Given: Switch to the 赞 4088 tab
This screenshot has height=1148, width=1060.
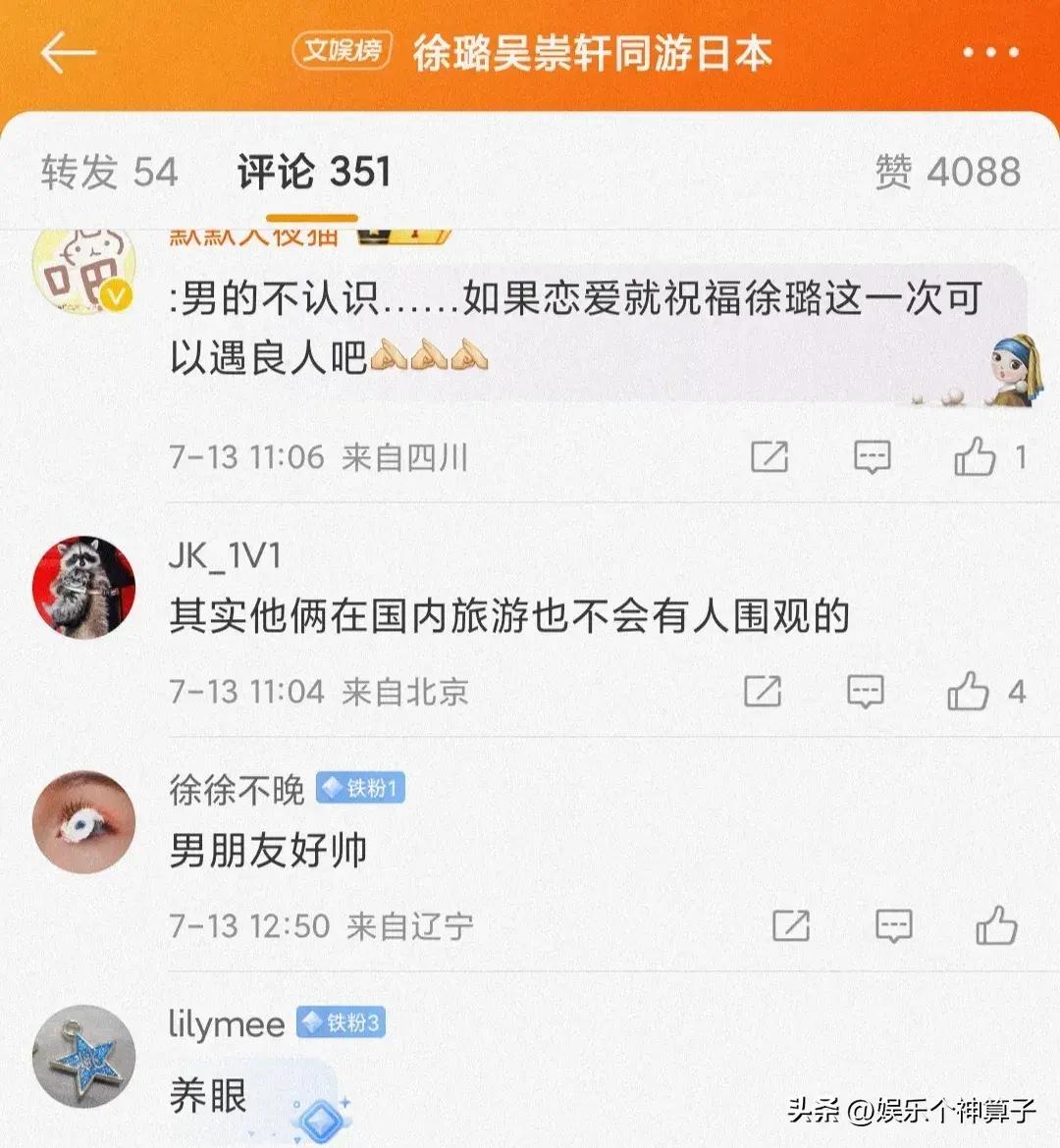Looking at the screenshot, I should pyautogui.click(x=947, y=173).
